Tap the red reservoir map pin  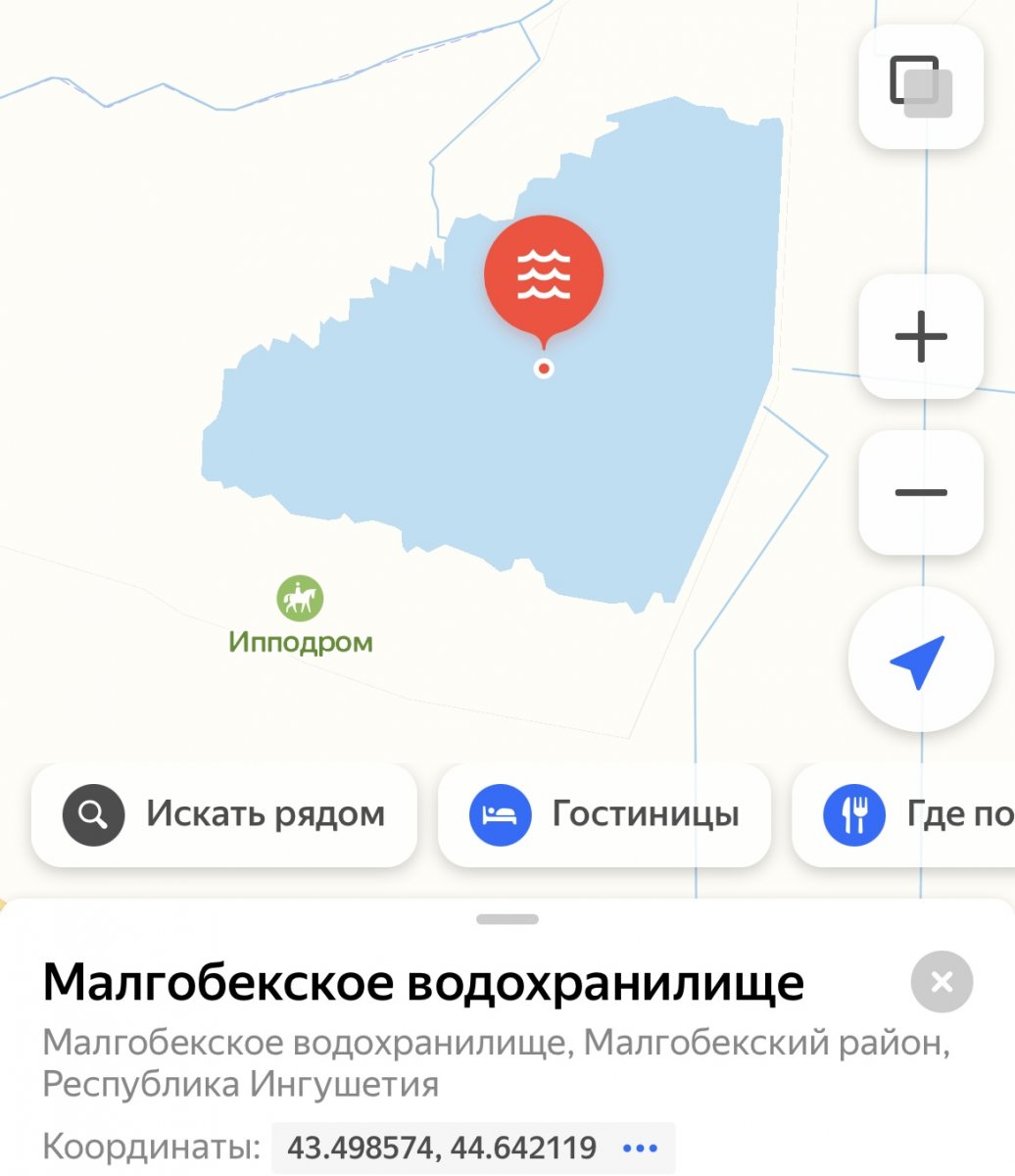(x=544, y=275)
